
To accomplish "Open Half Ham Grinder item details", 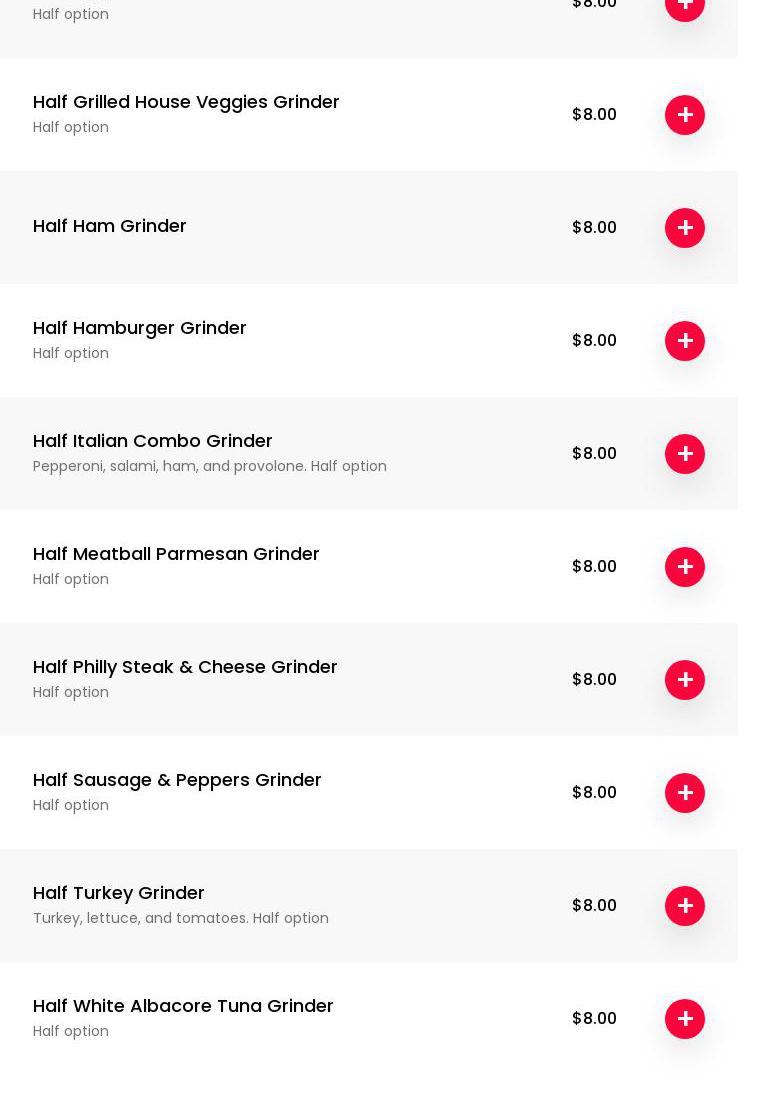I will (x=110, y=226).
